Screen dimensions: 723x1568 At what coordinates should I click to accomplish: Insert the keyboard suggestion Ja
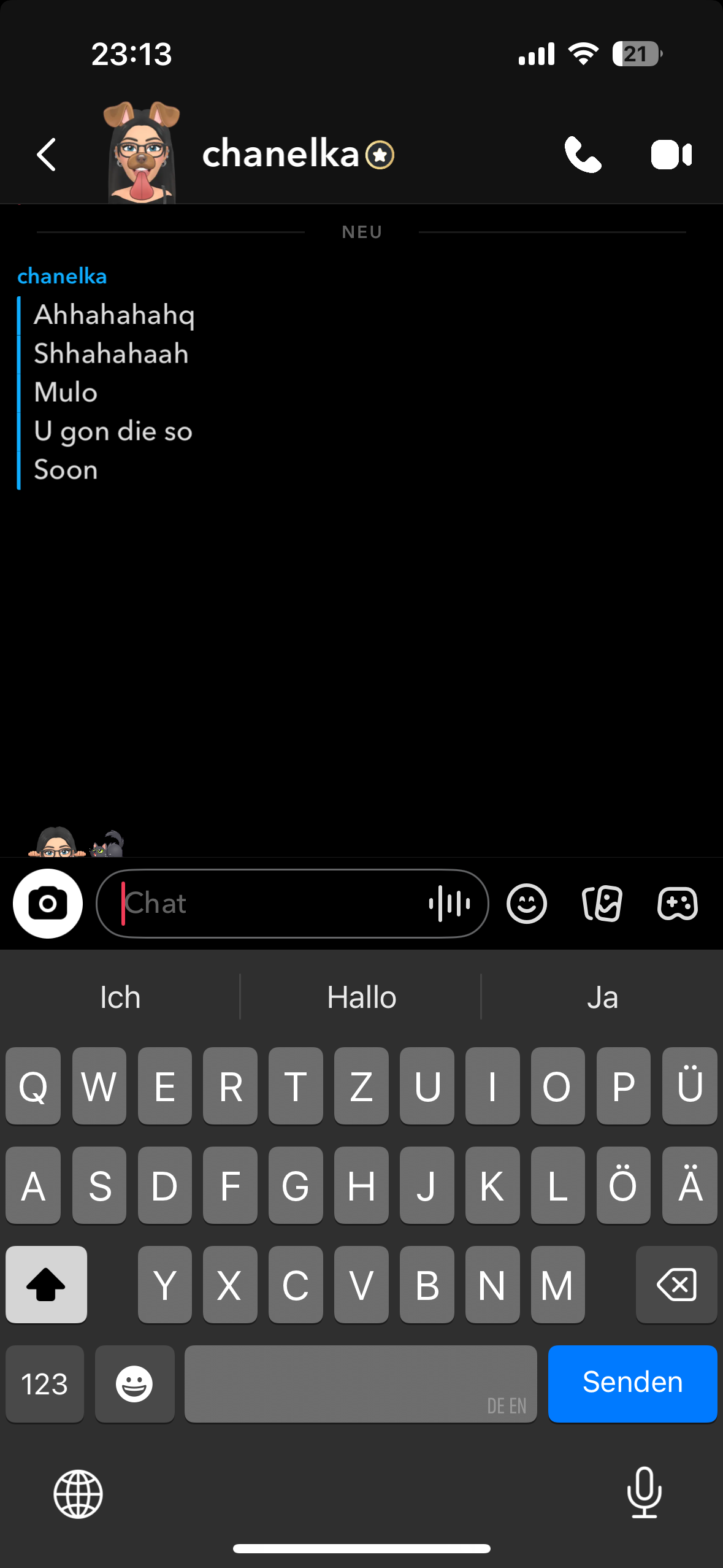tap(602, 997)
